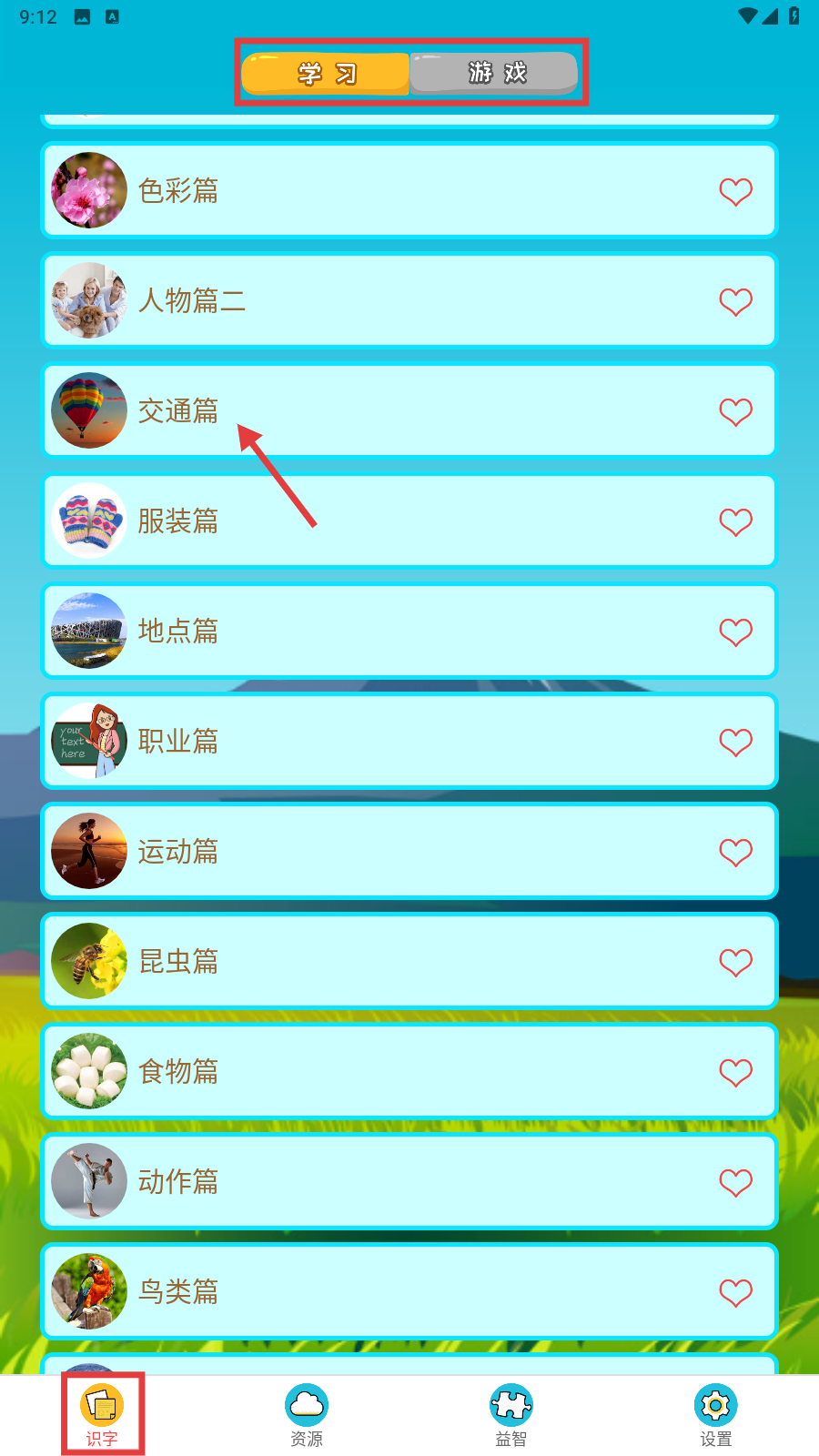Favorite 色彩篇 with the heart icon
The height and width of the screenshot is (1456, 819).
[x=735, y=191]
